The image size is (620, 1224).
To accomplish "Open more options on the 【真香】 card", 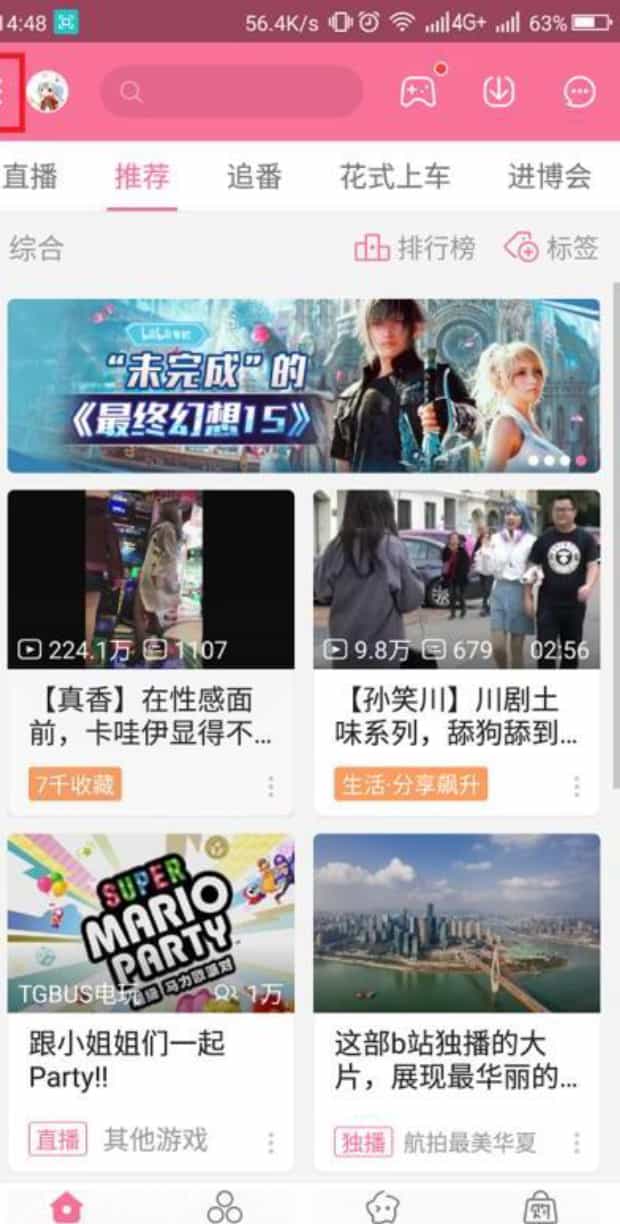I will point(270,786).
